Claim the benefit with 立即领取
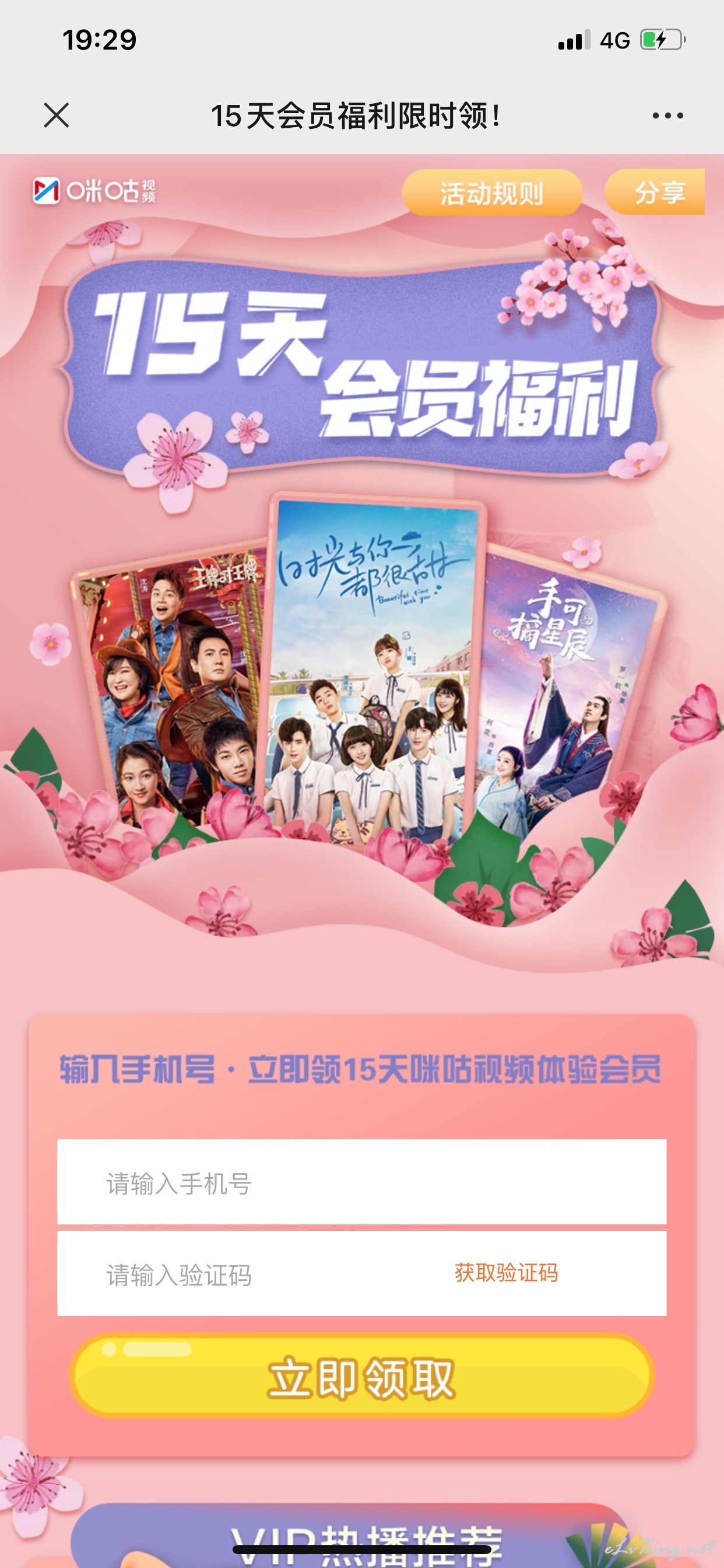The width and height of the screenshot is (724, 1568). 362,1377
